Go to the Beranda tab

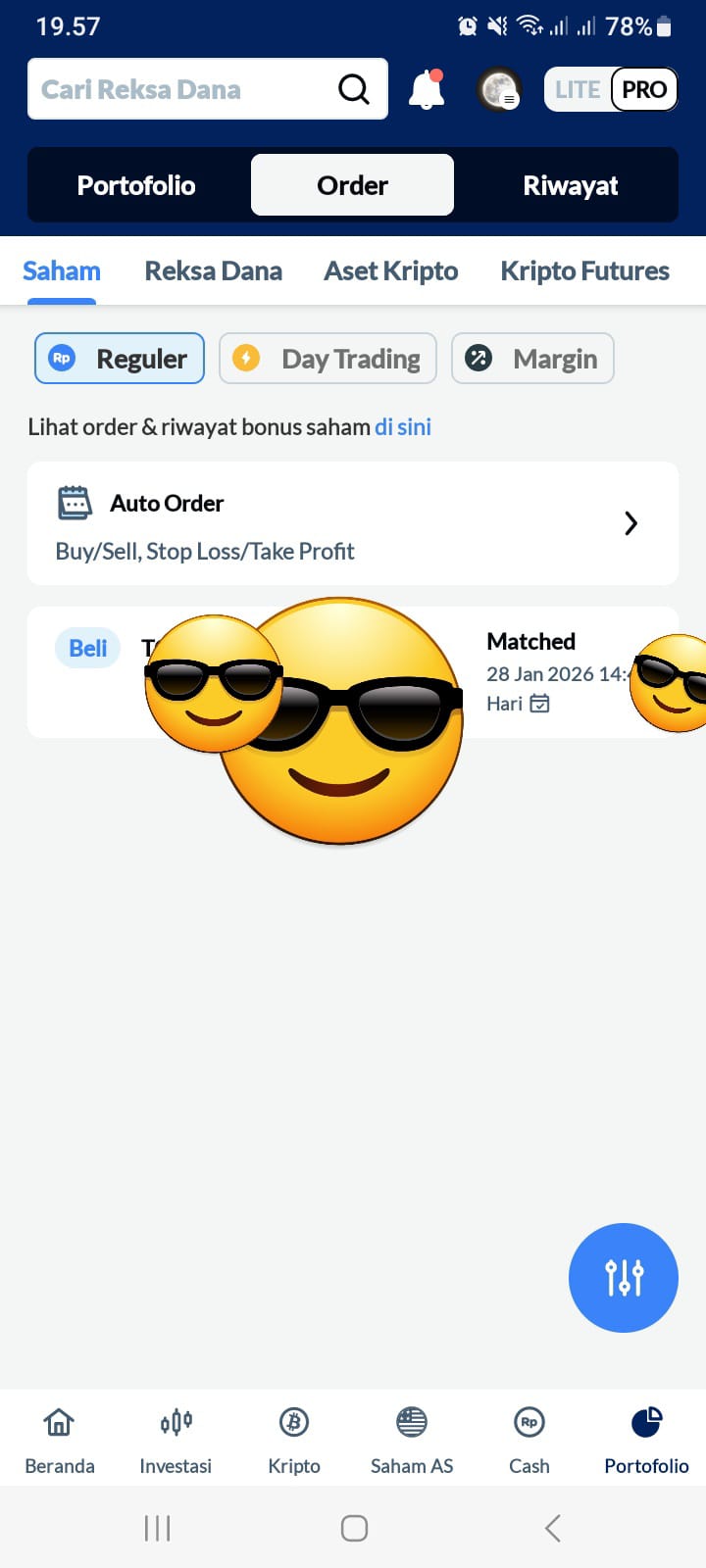pyautogui.click(x=59, y=1438)
